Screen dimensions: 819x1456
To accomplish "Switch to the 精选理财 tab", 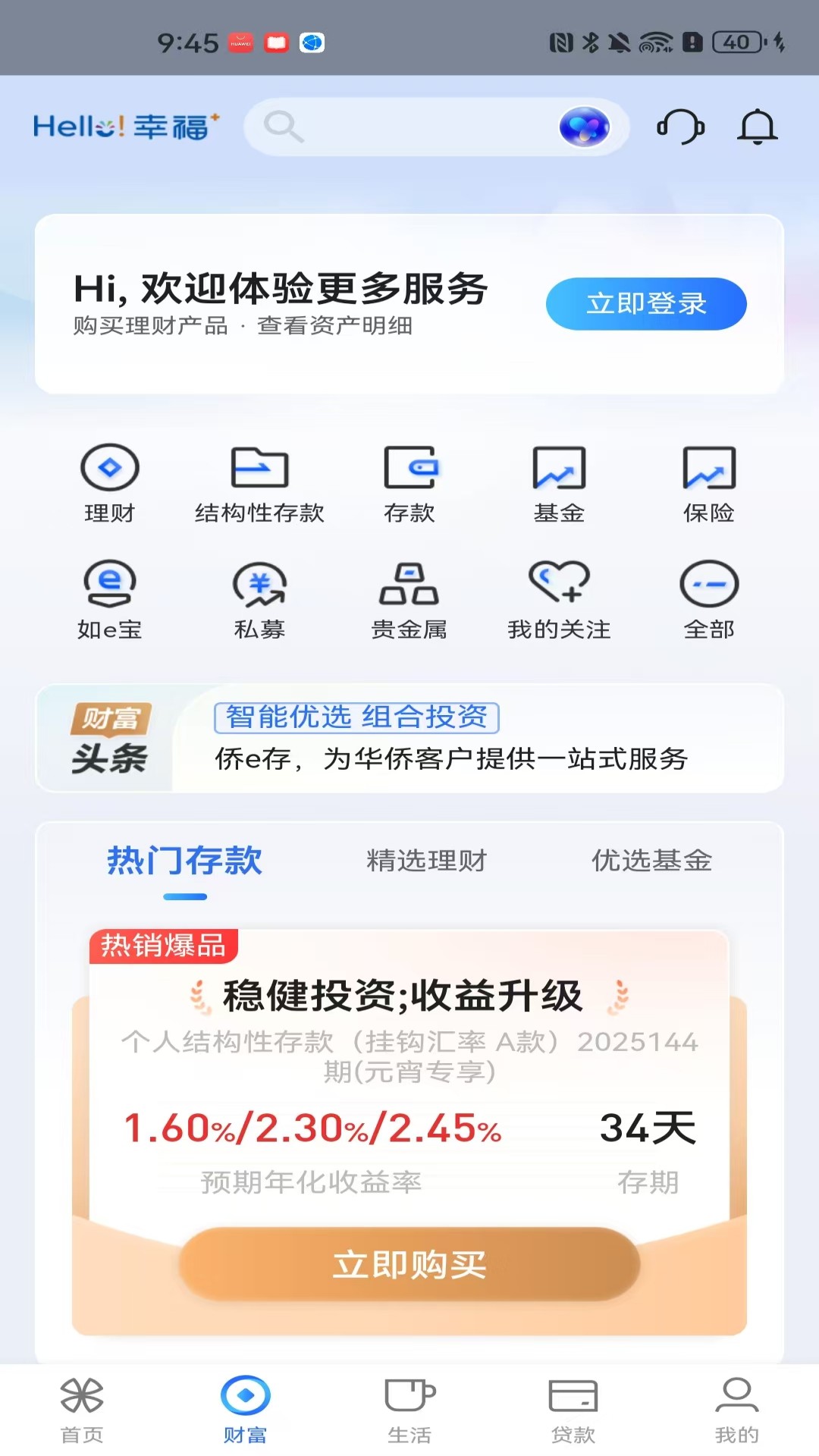I will 426,861.
